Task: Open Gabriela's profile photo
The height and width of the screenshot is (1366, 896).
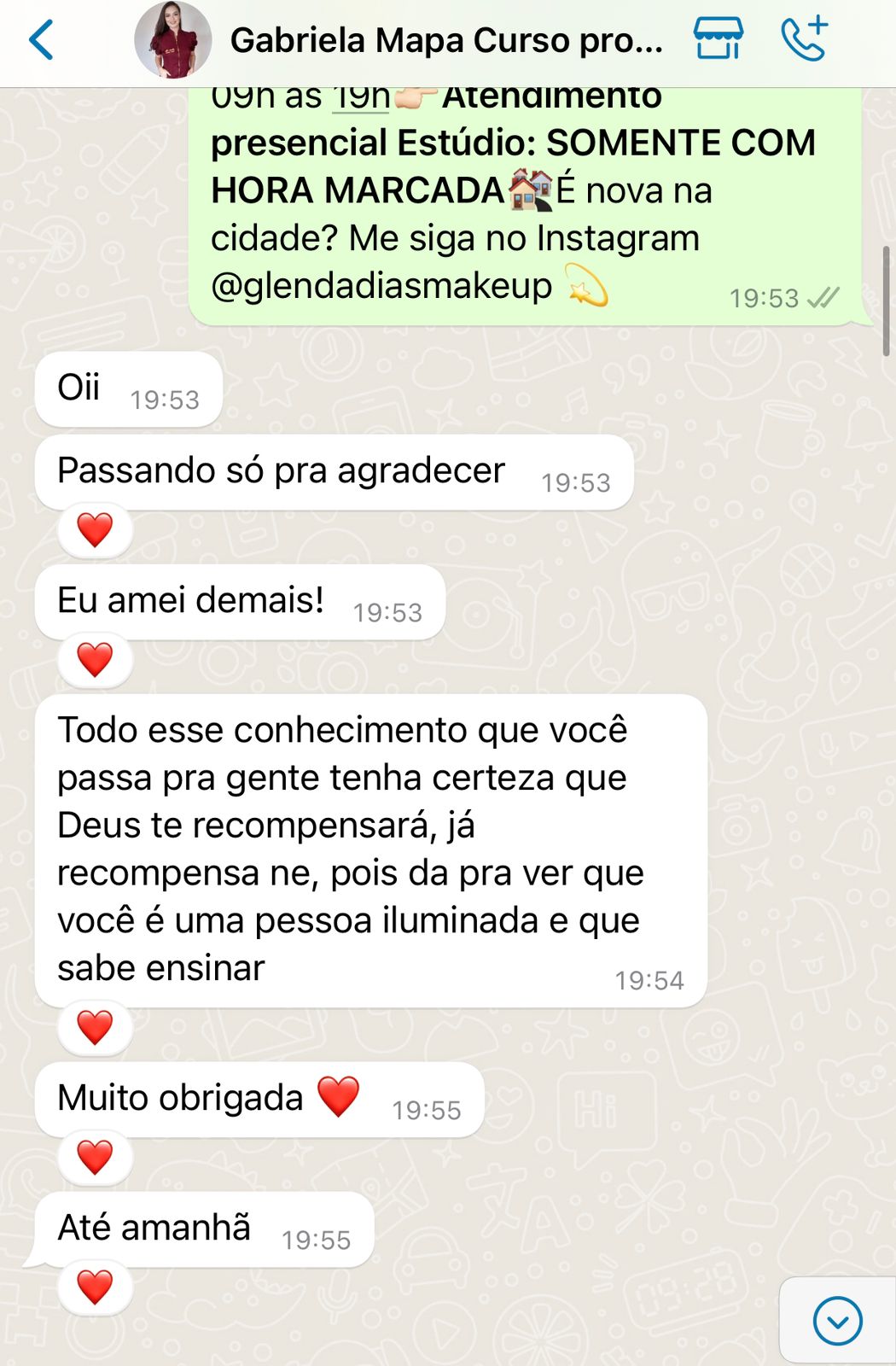Action: 173,40
